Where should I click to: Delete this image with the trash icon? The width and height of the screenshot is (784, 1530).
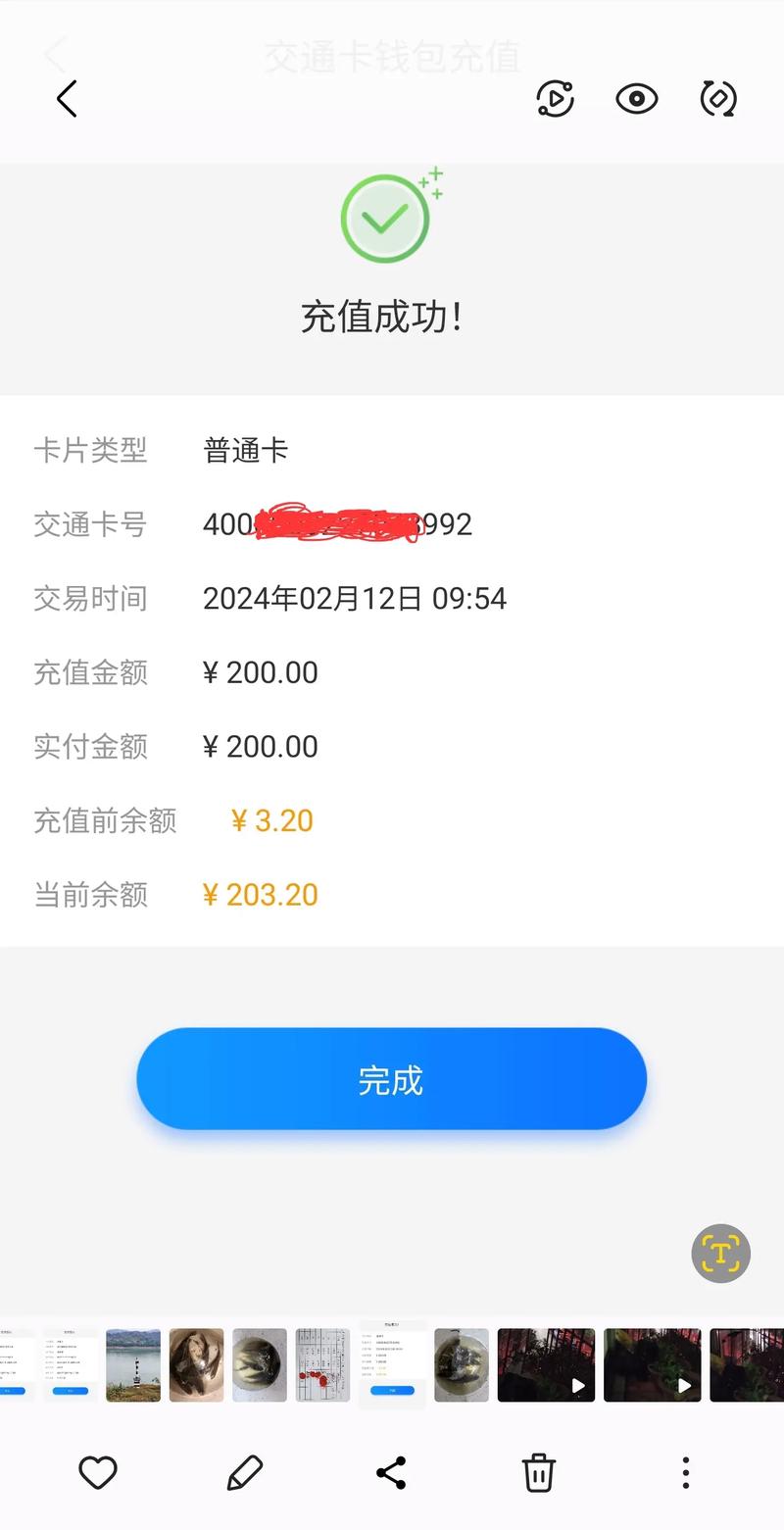coord(538,1472)
